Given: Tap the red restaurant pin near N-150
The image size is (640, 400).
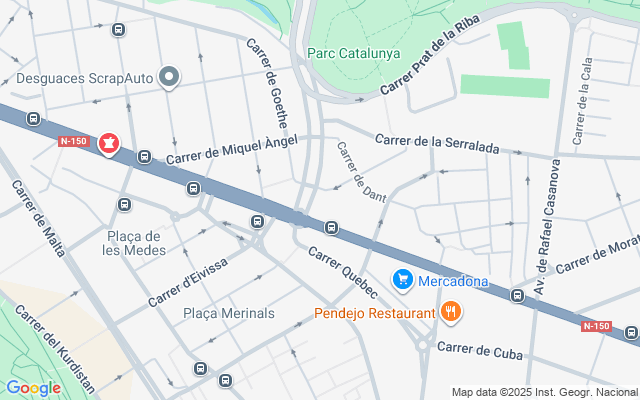Looking at the screenshot, I should (107, 146).
